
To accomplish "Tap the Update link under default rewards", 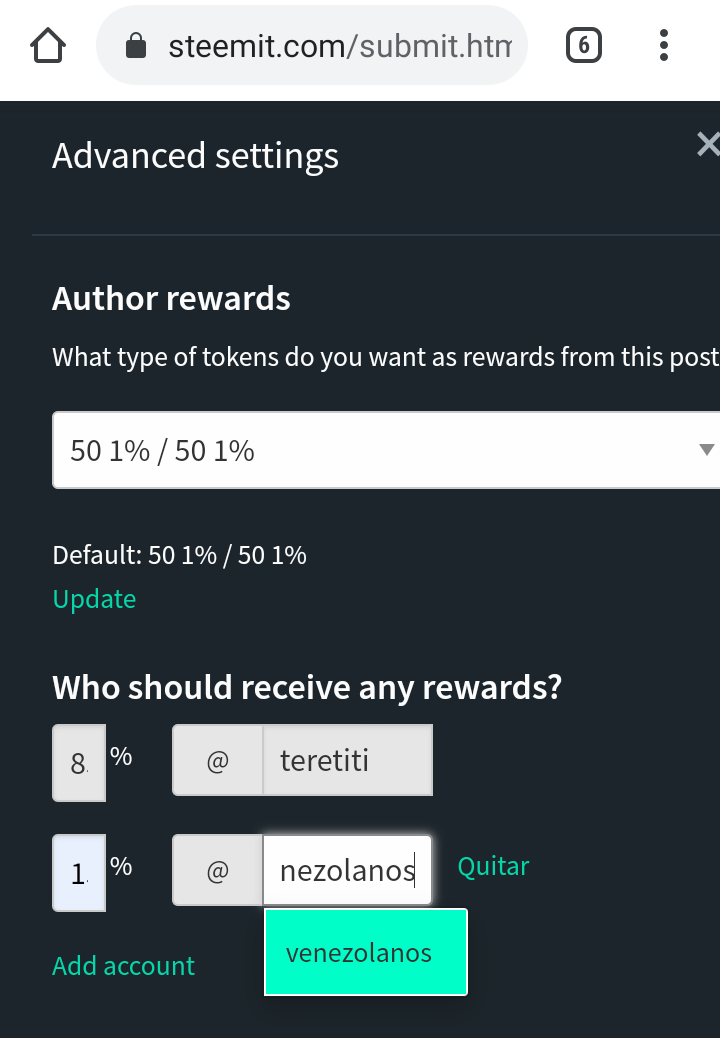I will [x=94, y=599].
